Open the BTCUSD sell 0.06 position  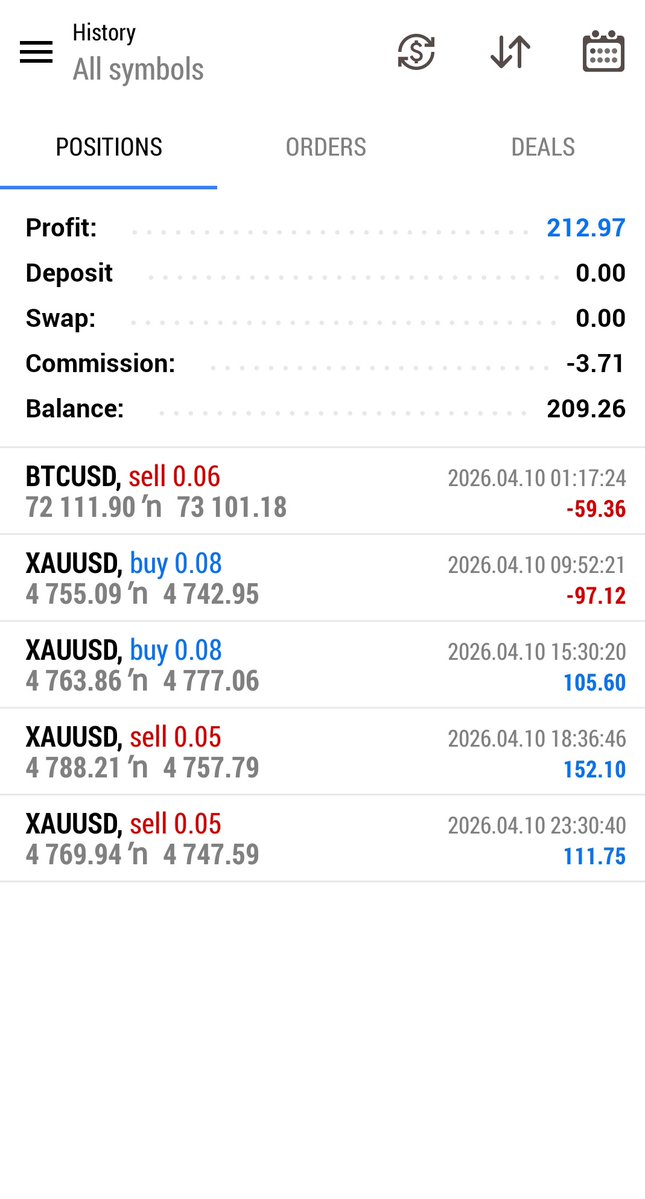322,491
